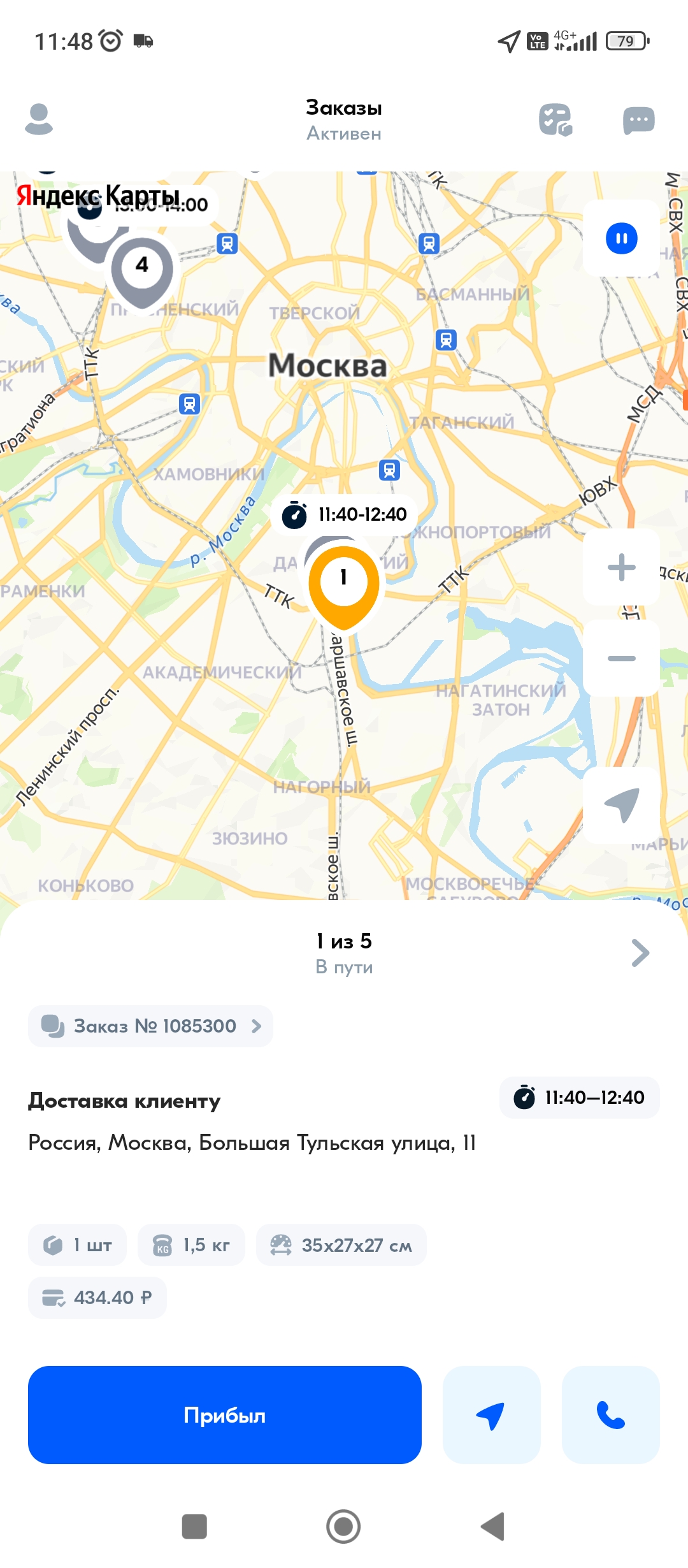Viewport: 688px width, 1568px height.
Task: Open the chat messages icon
Action: tap(639, 120)
